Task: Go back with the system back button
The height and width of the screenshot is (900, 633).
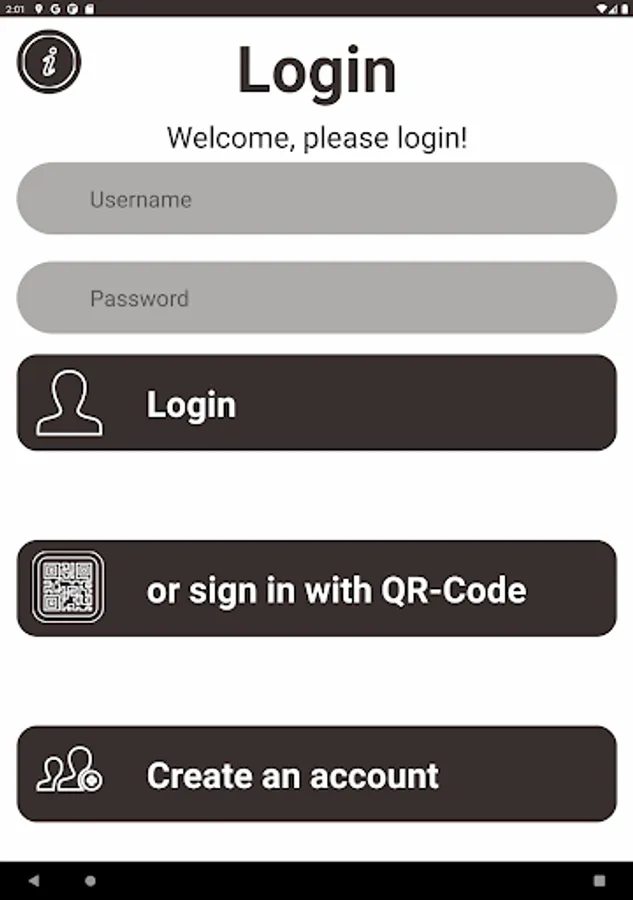Action: point(34,880)
